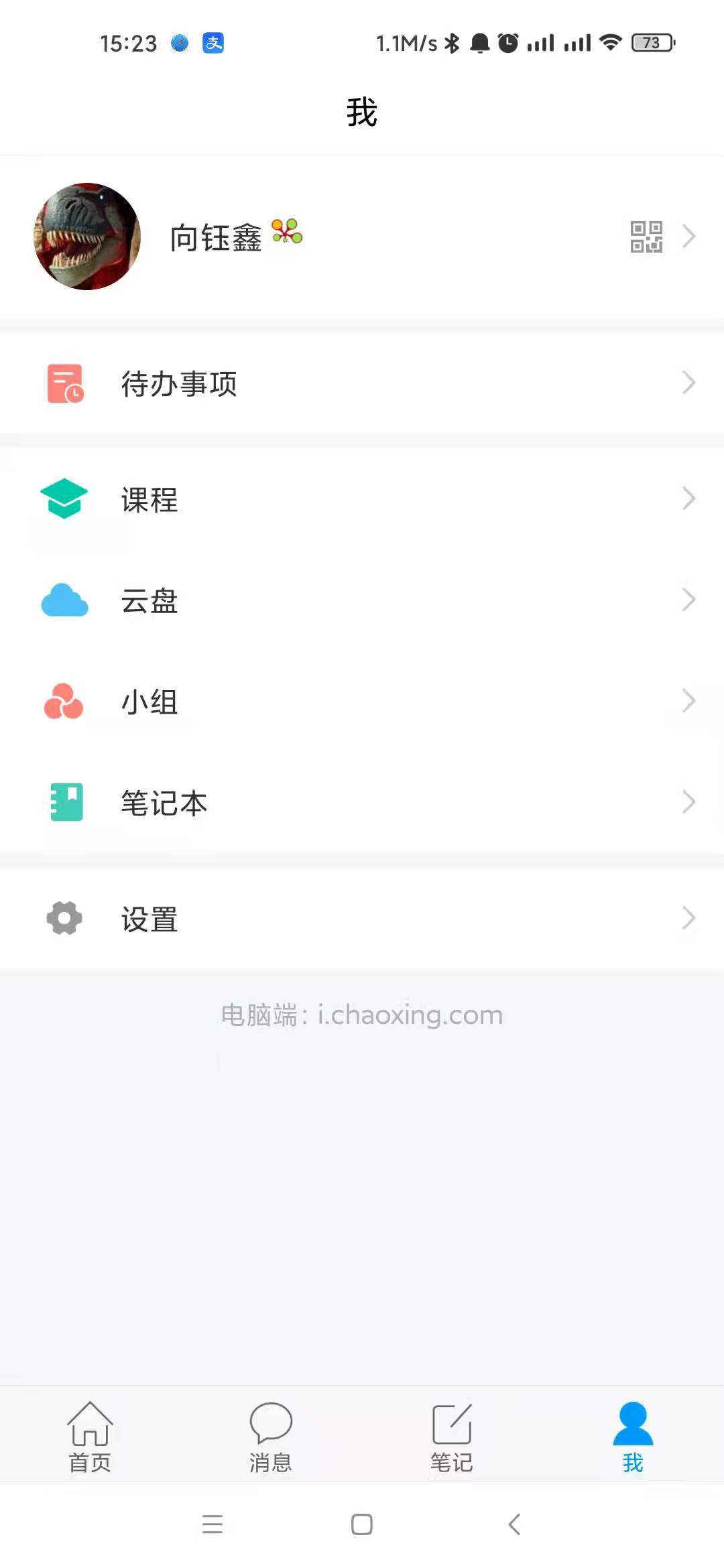
Task: Open profile of 向钰鑫
Action: pyautogui.click(x=215, y=237)
